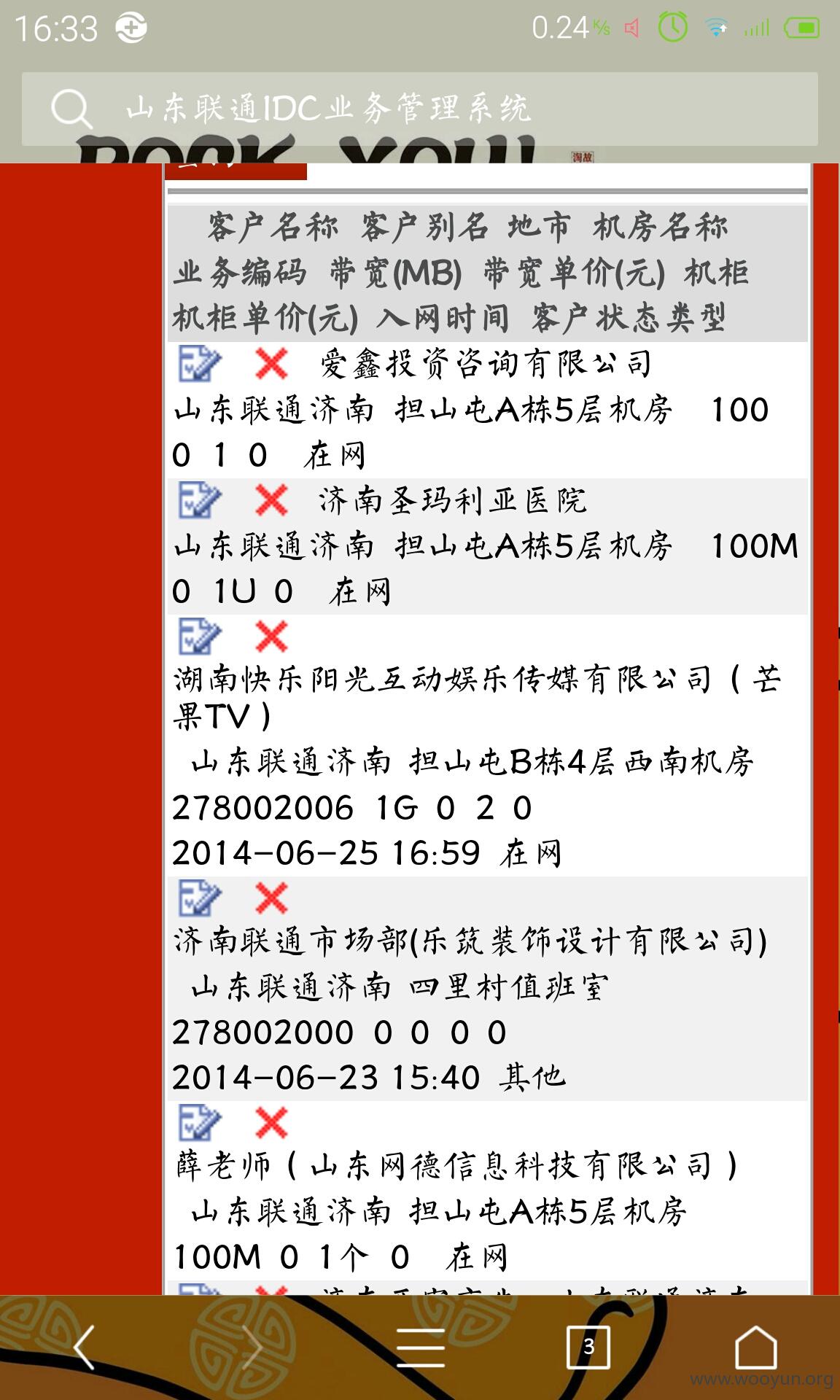
Task: Go back to the previous page
Action: coord(85,1347)
